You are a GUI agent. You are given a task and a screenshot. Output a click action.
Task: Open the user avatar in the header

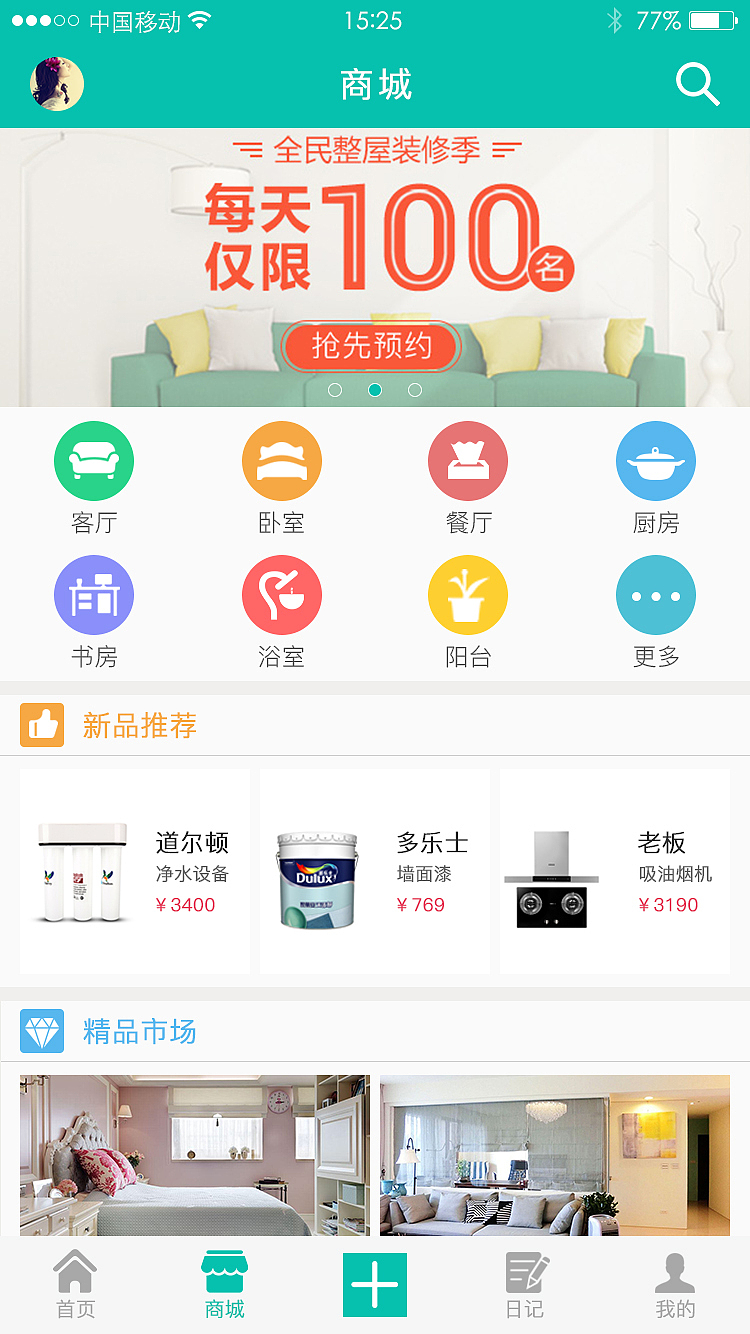click(56, 84)
